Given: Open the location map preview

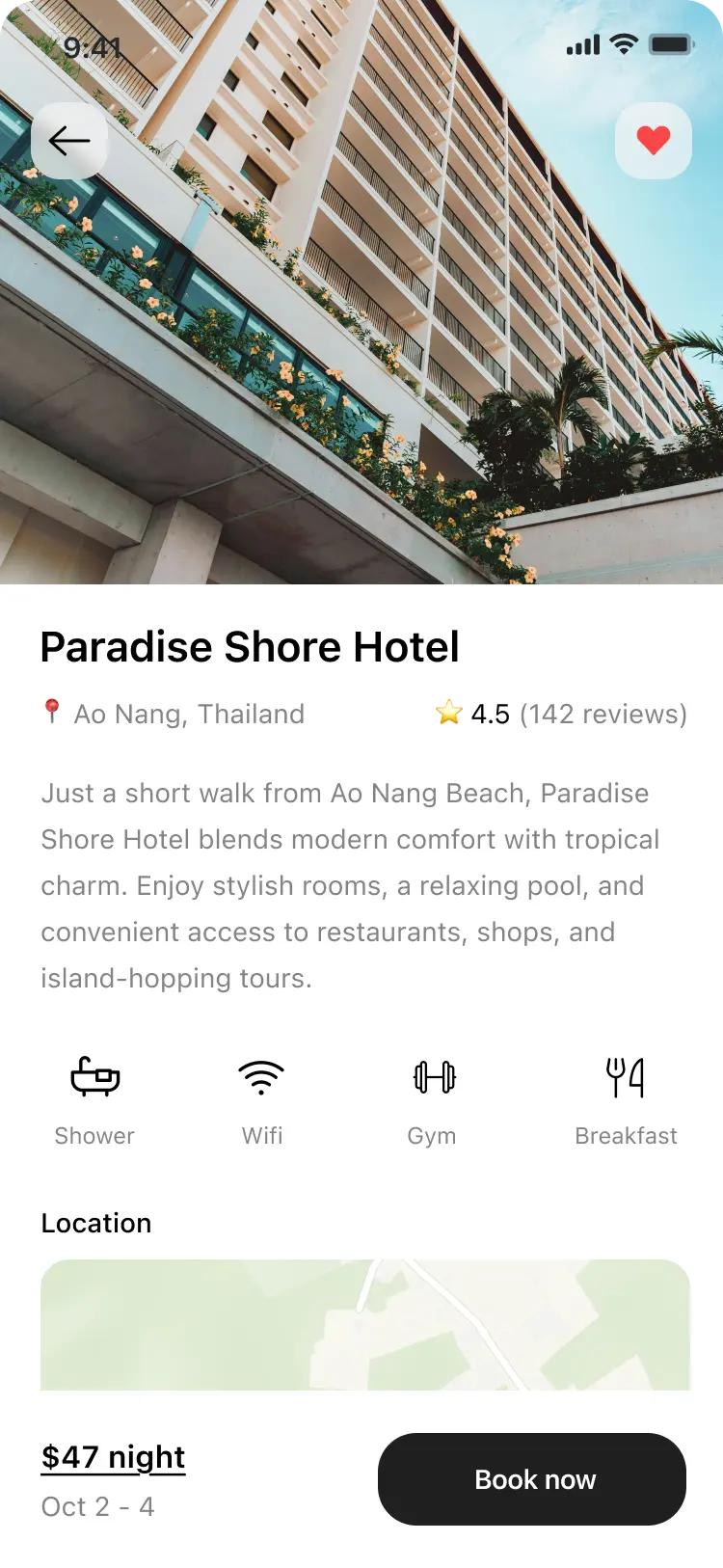Looking at the screenshot, I should 365,1325.
